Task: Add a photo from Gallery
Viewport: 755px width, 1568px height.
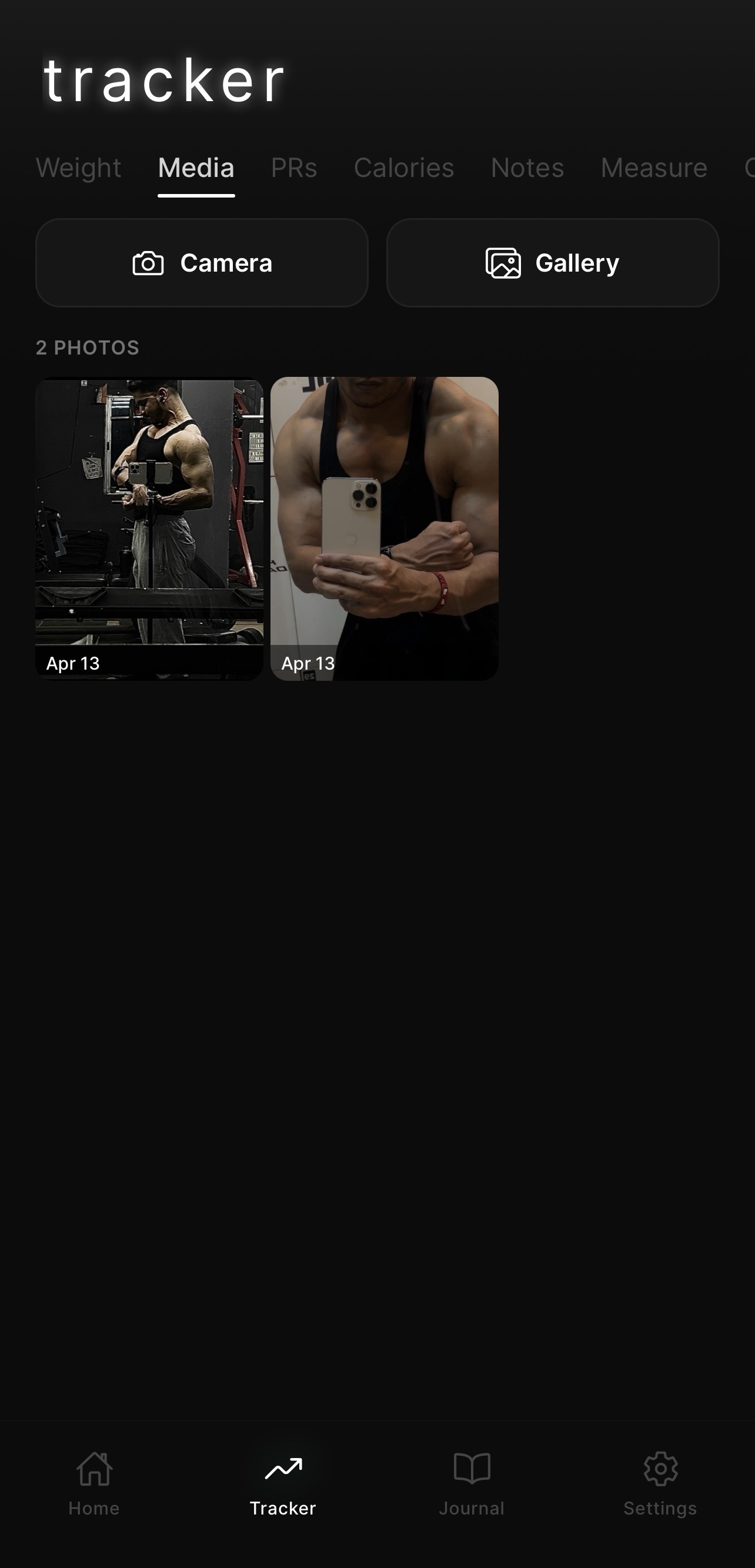Action: pyautogui.click(x=553, y=263)
